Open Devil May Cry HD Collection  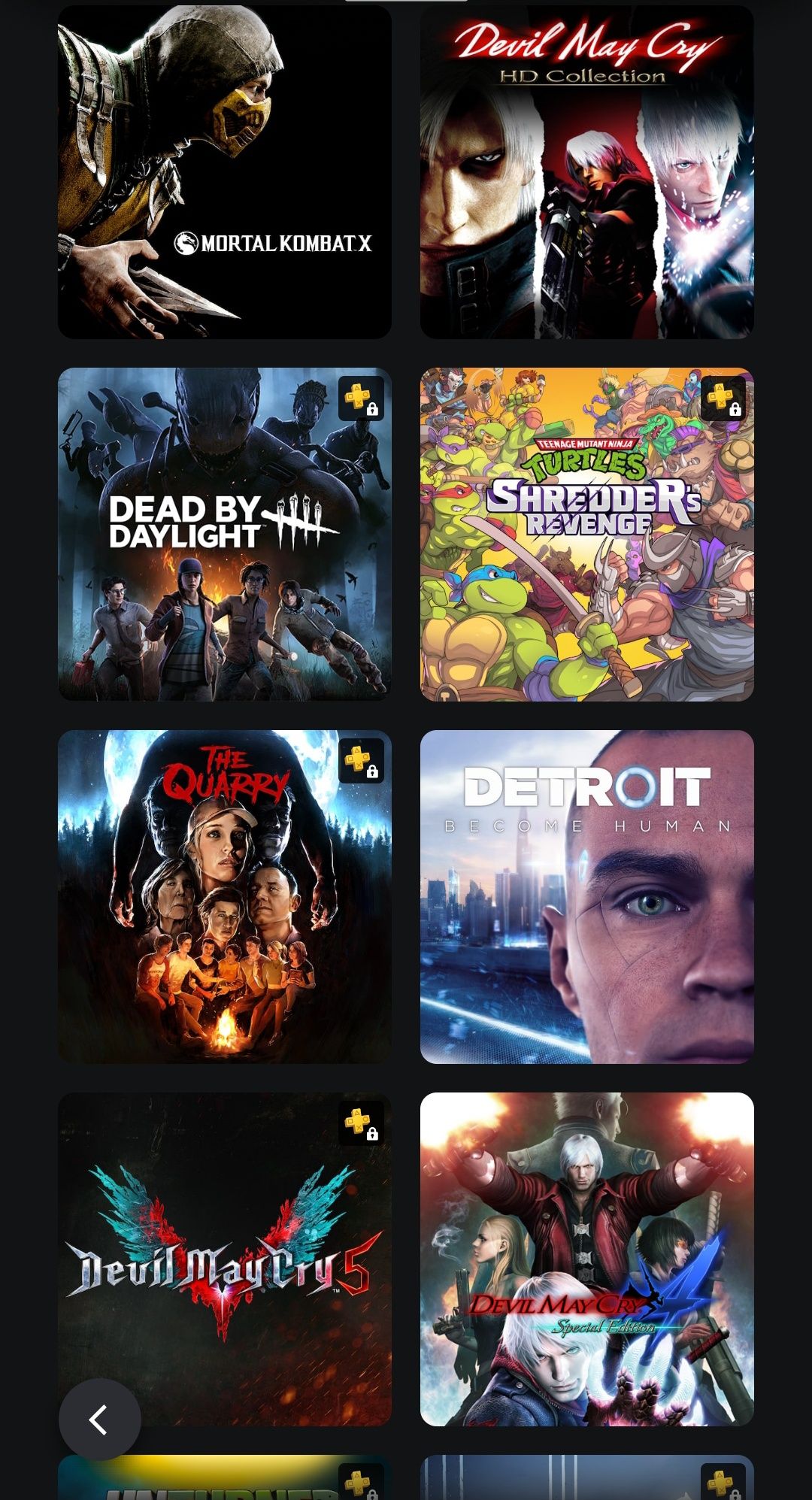pyautogui.click(x=586, y=172)
